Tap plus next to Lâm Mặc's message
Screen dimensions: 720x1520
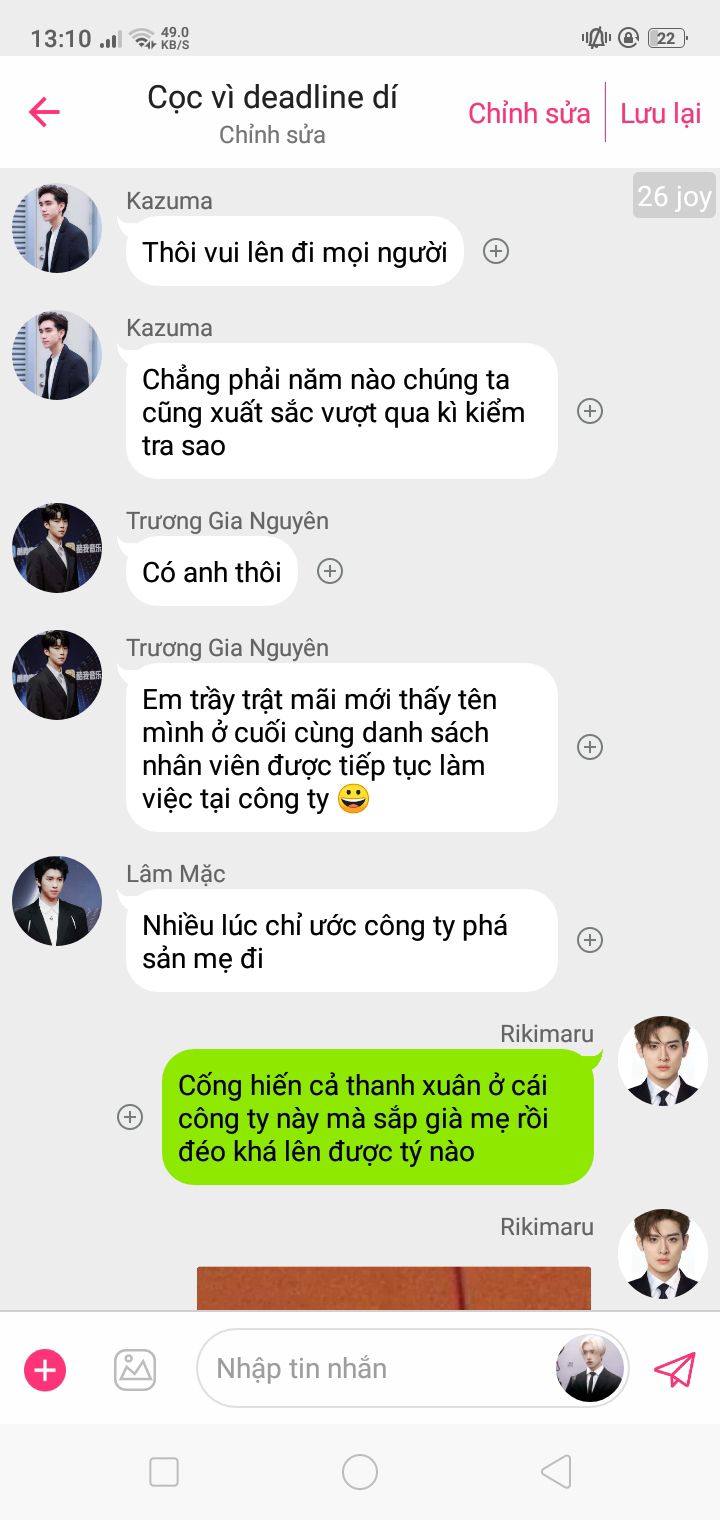(x=590, y=940)
